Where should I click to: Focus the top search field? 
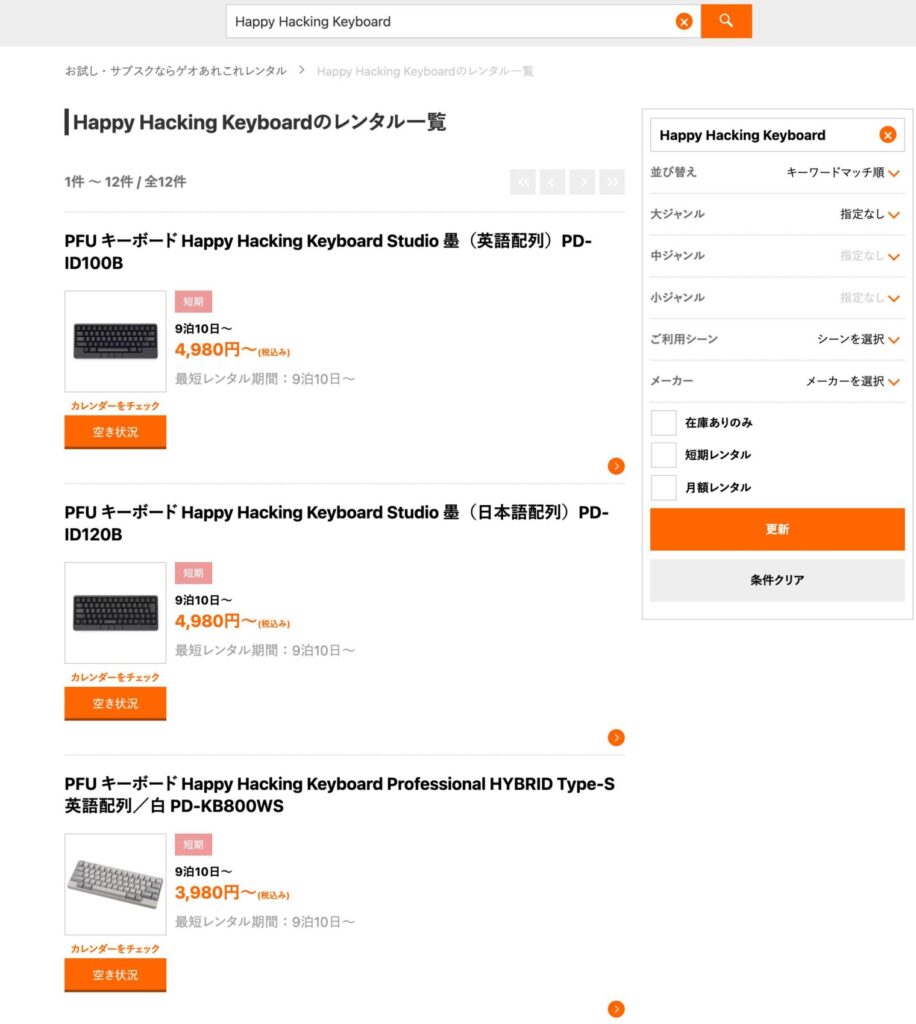tap(450, 21)
